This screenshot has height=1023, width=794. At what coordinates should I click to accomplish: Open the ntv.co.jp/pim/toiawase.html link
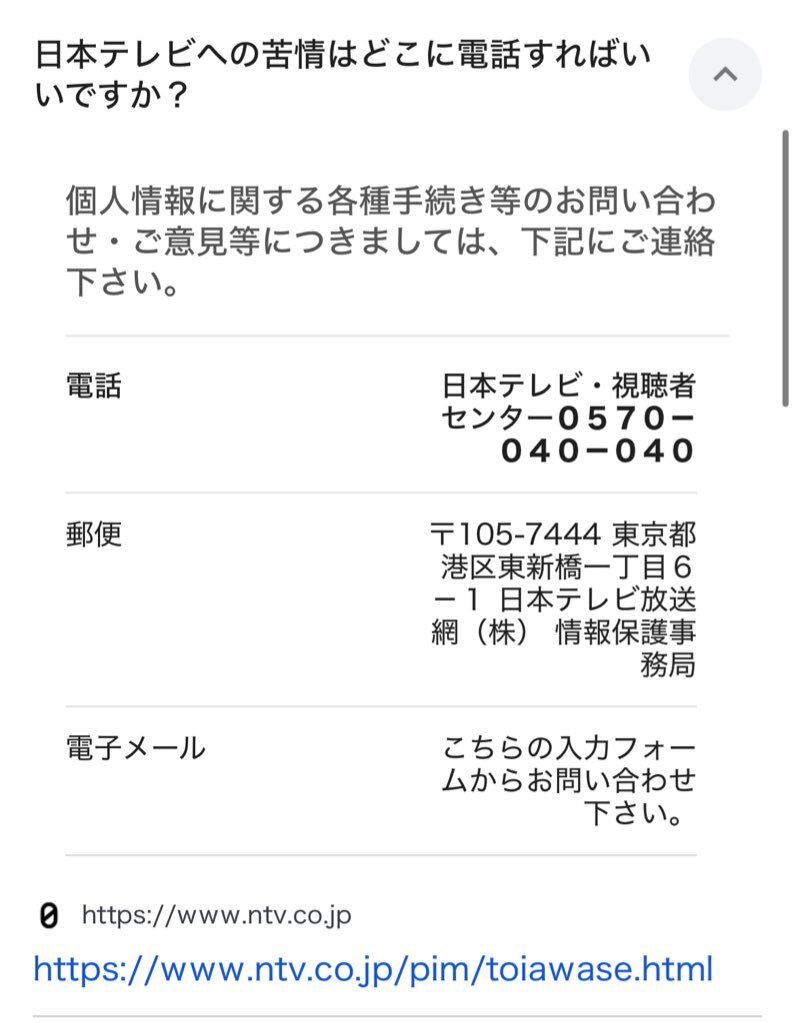(x=373, y=969)
